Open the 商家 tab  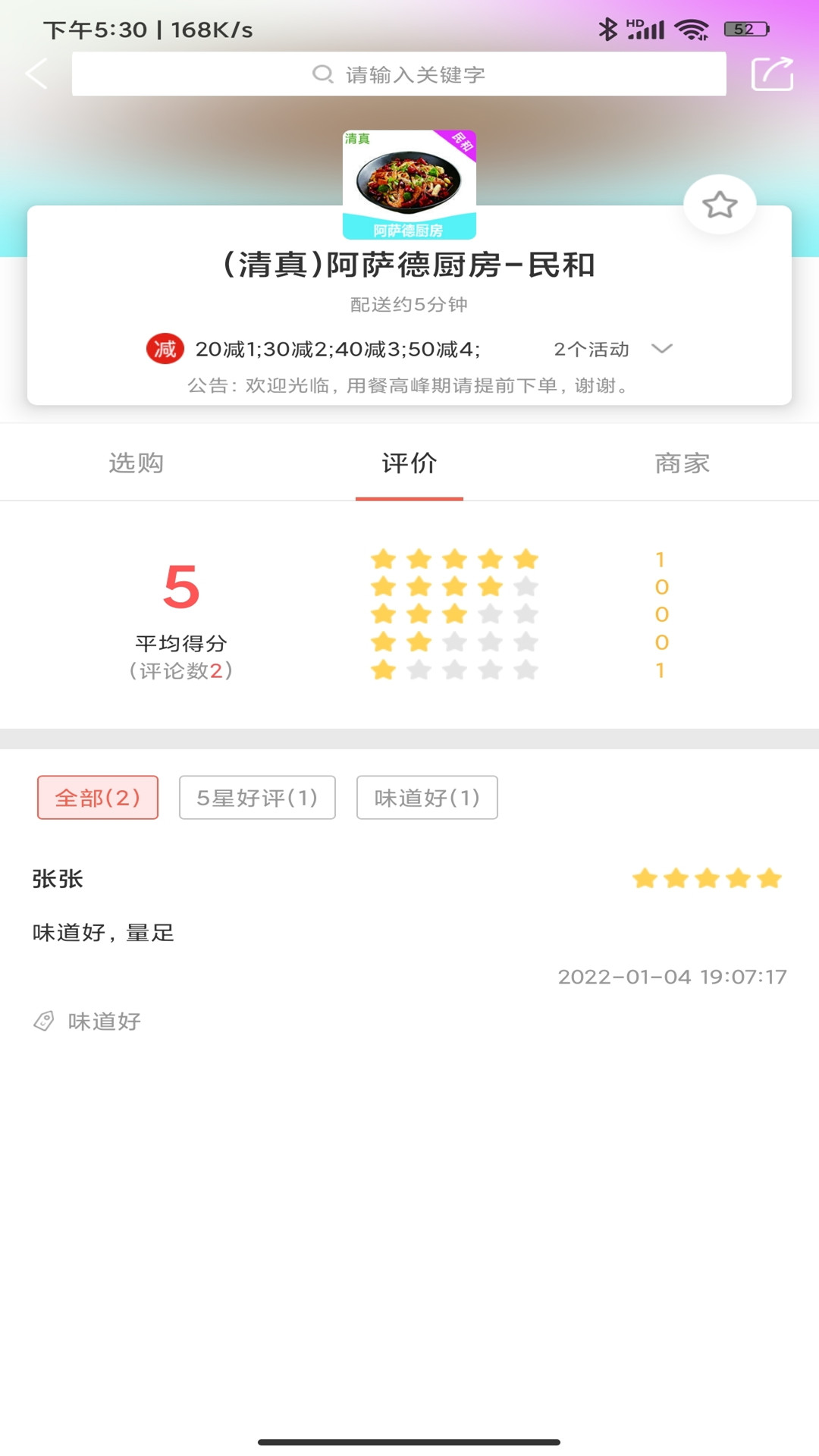[x=682, y=463]
